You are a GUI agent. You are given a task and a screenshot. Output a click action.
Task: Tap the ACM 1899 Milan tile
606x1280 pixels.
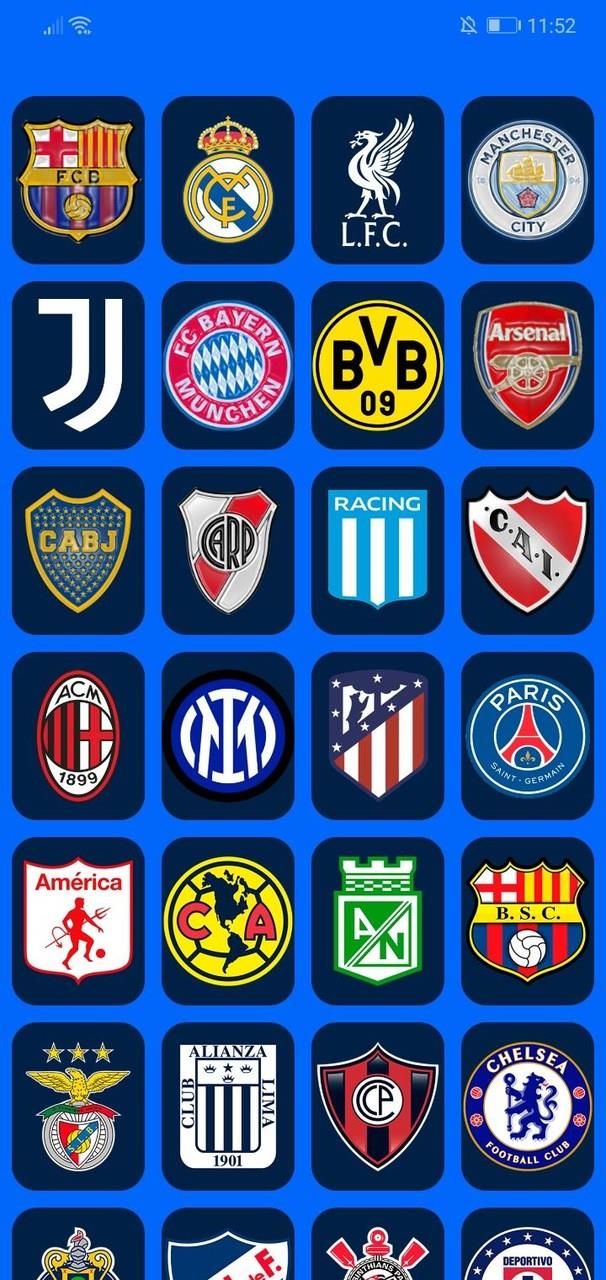[78, 735]
